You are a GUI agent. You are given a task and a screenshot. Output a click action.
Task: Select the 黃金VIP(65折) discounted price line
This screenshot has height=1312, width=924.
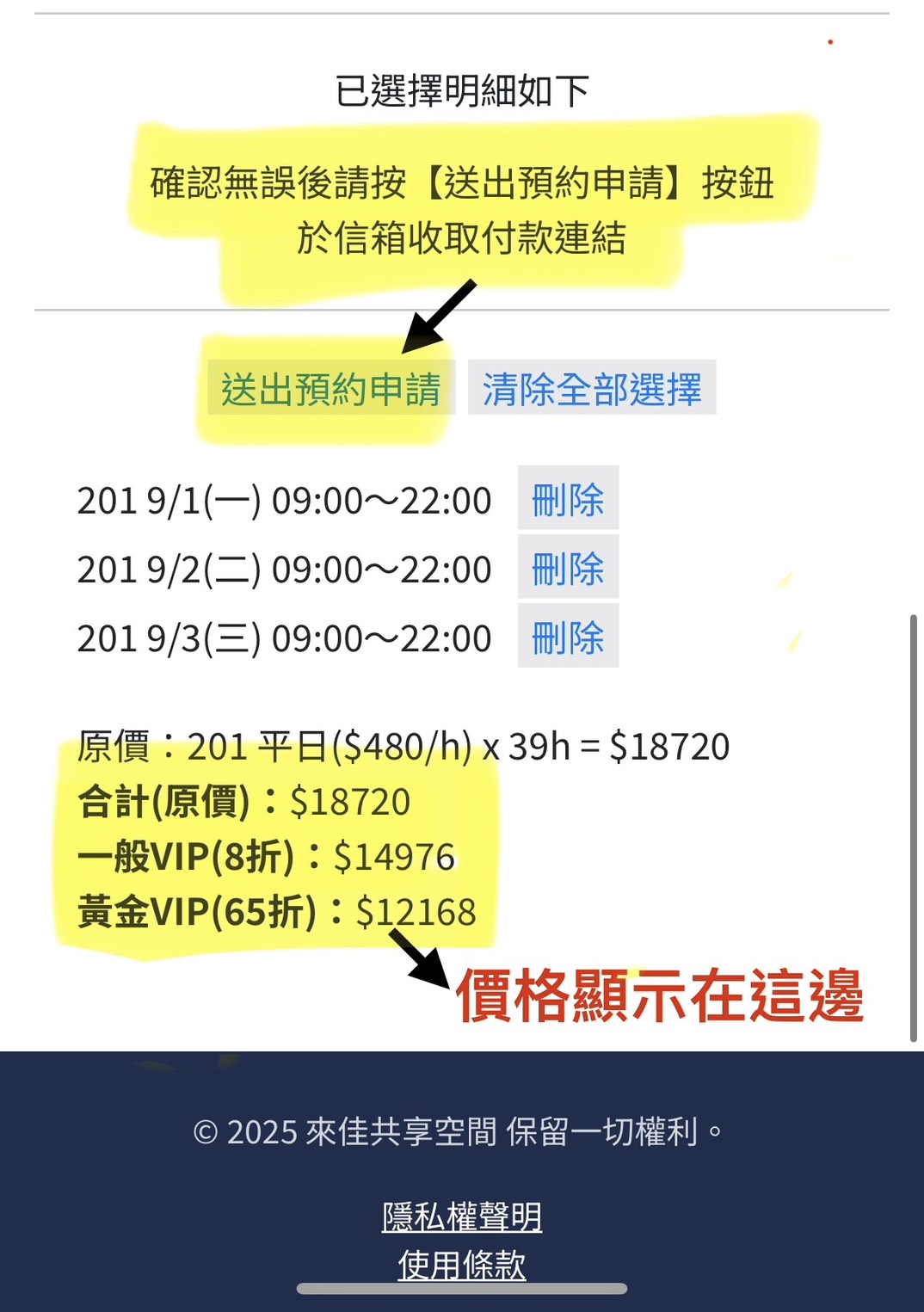[275, 912]
